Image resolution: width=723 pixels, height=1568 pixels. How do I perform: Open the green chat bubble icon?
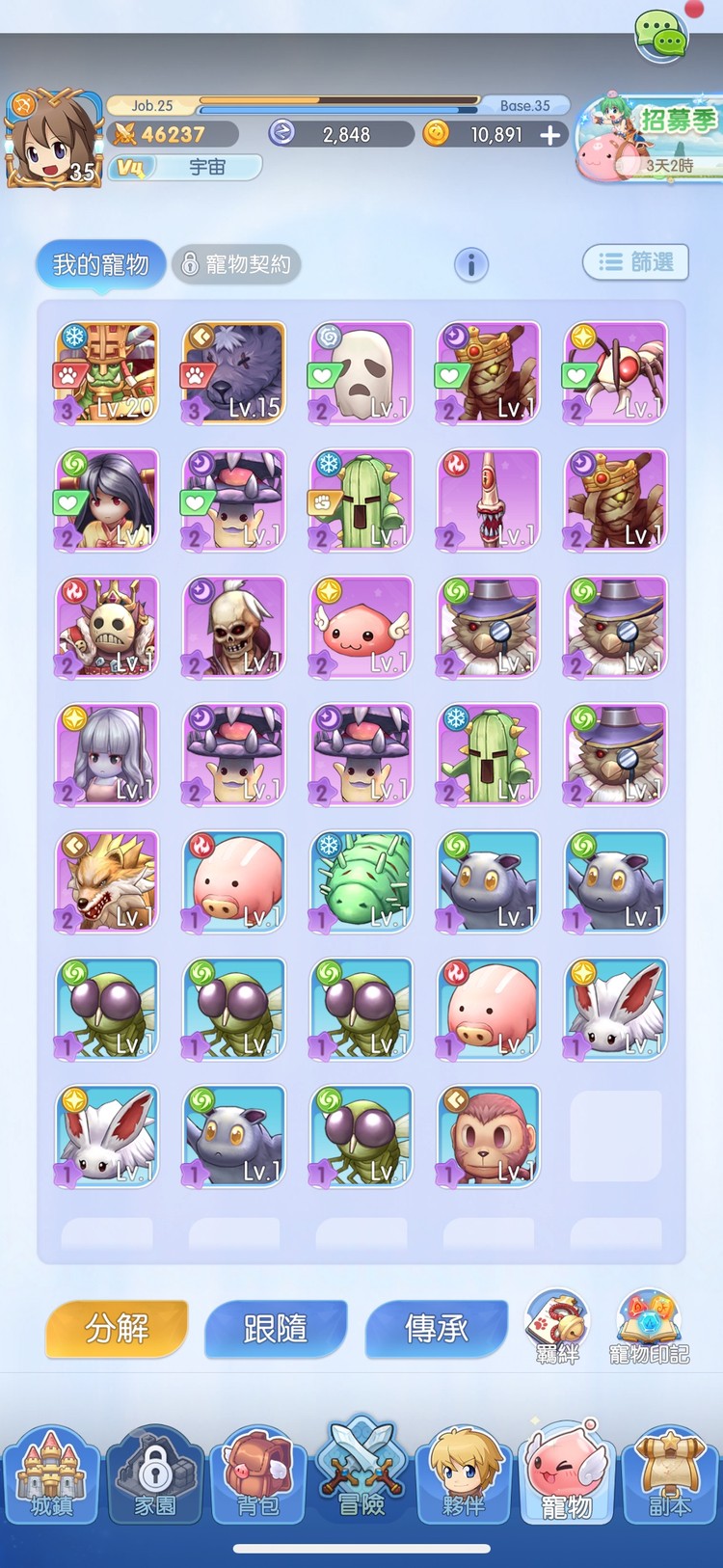tap(661, 37)
